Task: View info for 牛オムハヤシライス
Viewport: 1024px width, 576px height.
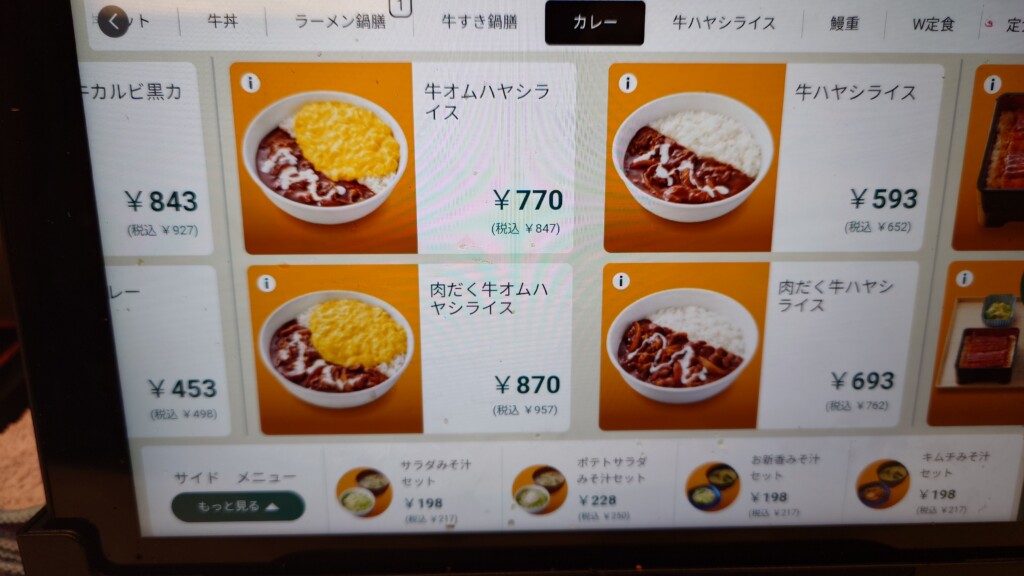Action: point(251,84)
